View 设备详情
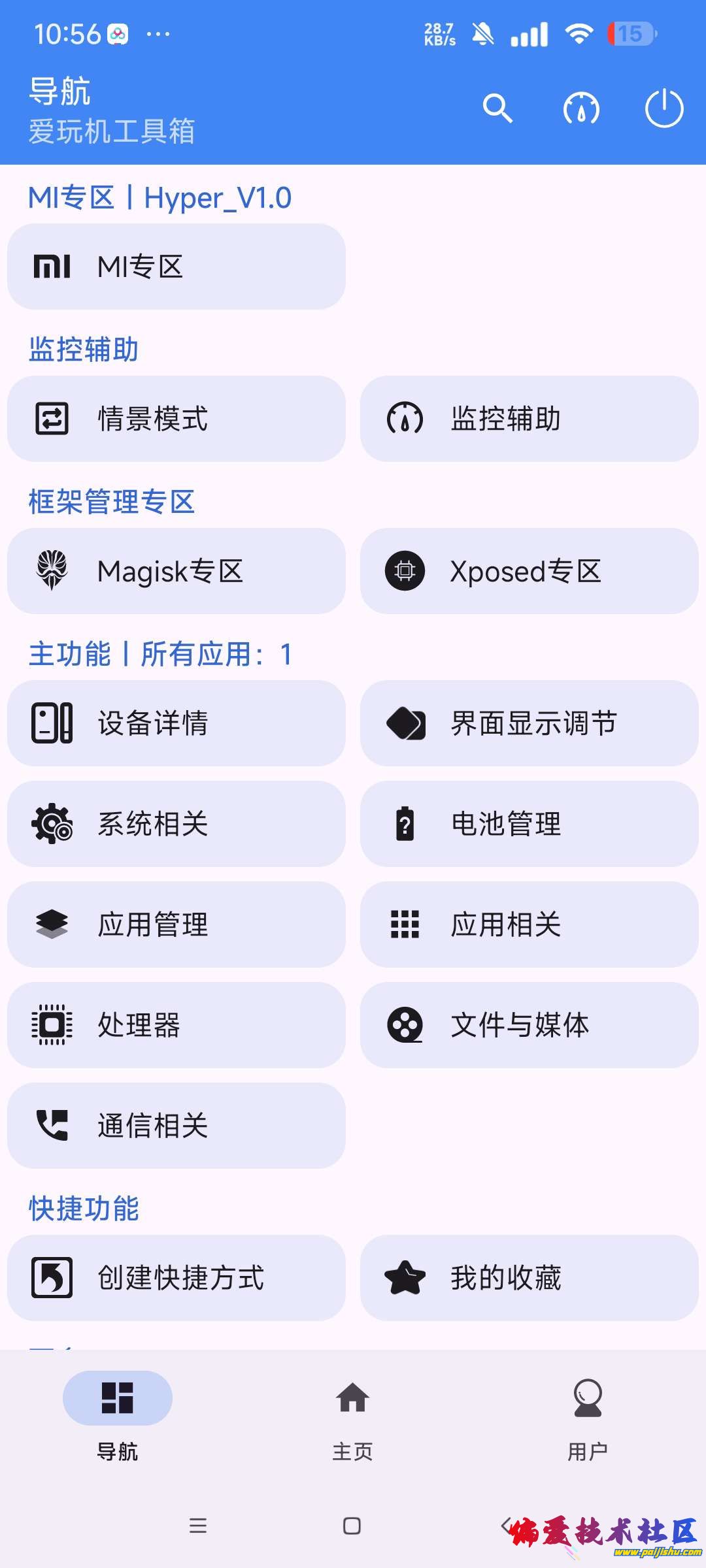Viewport: 706px width, 1568px height. pos(176,723)
